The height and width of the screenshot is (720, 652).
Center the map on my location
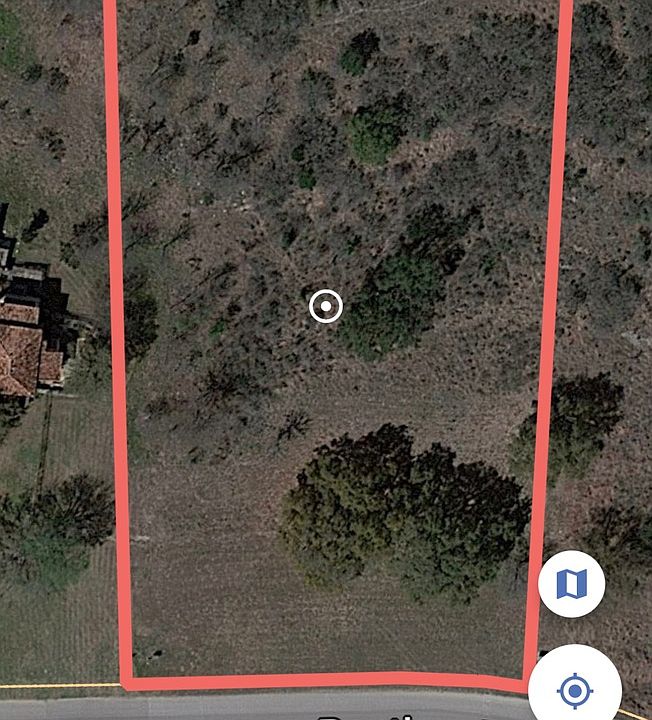[x=574, y=690]
